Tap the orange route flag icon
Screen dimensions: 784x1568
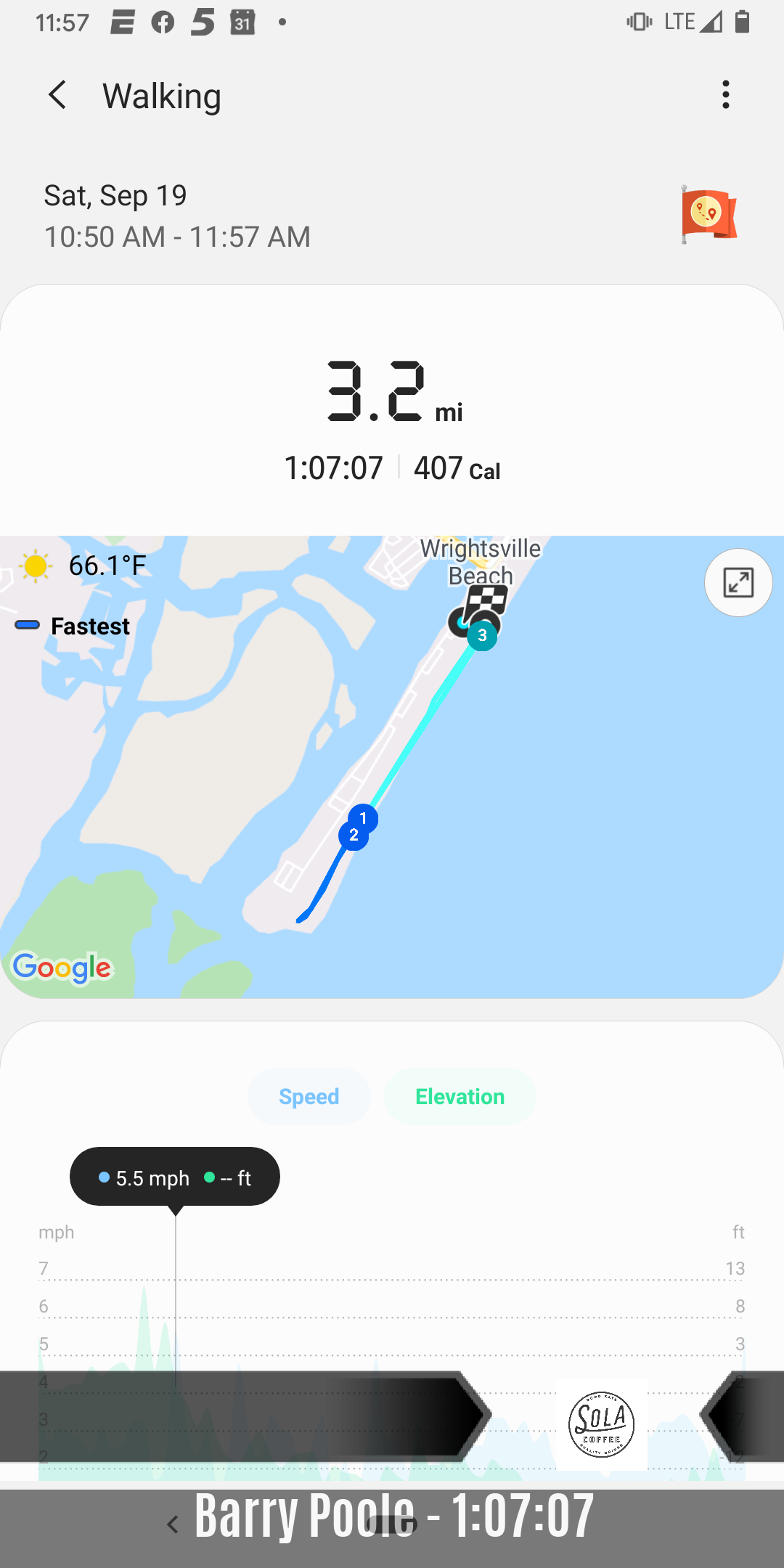709,215
